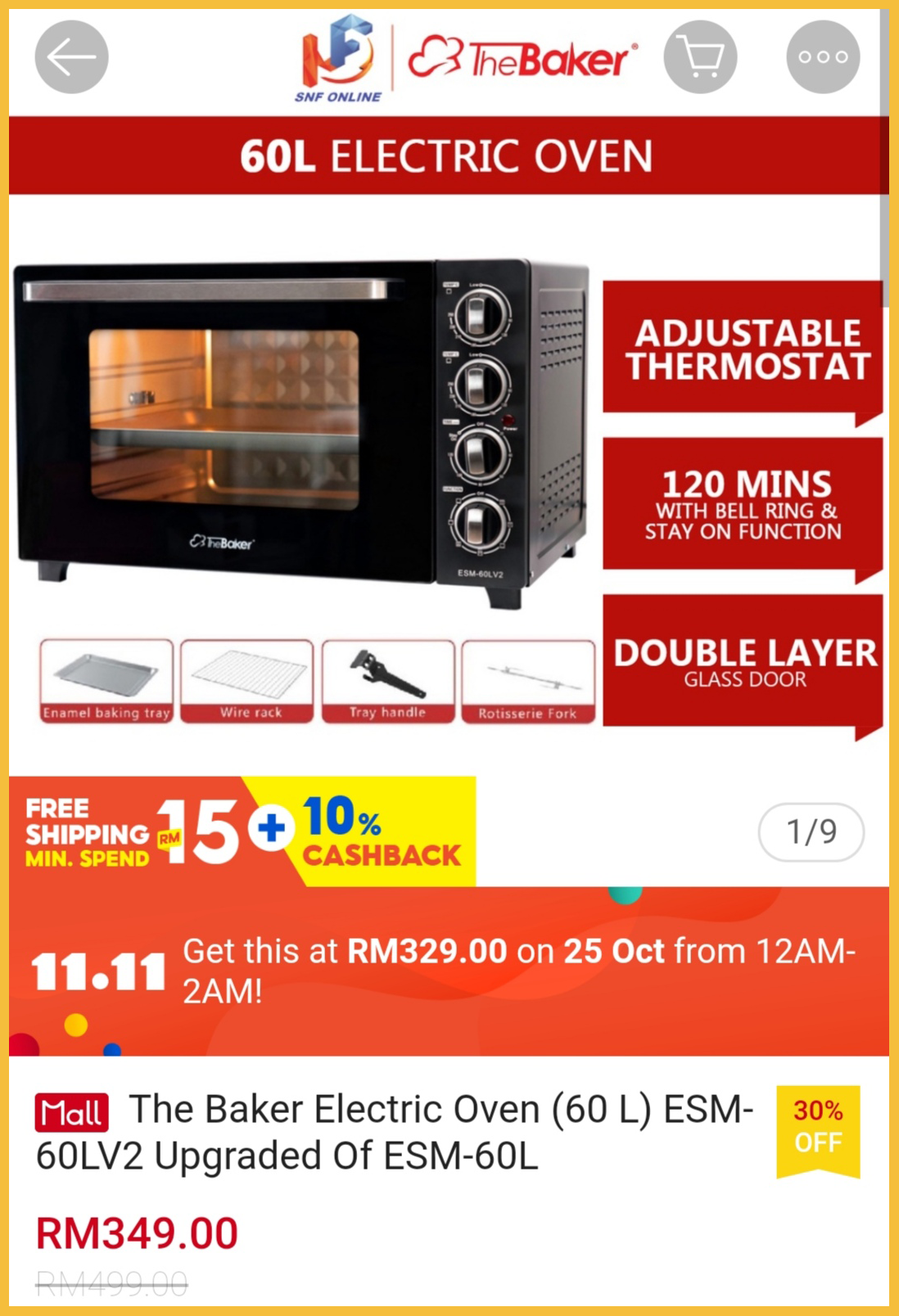Image resolution: width=899 pixels, height=1316 pixels.
Task: Go back using the arrow icon
Action: (71, 57)
